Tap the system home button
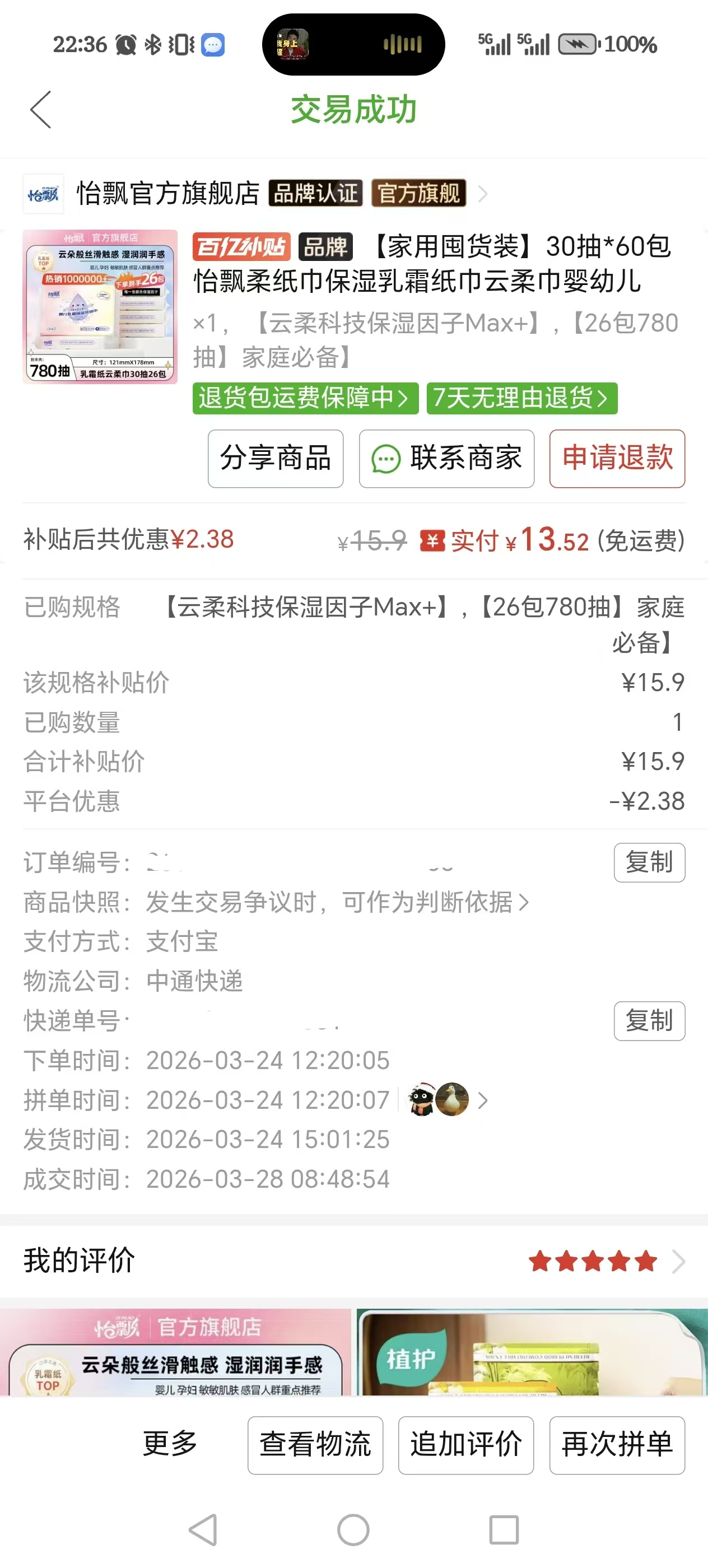 pyautogui.click(x=353, y=1530)
